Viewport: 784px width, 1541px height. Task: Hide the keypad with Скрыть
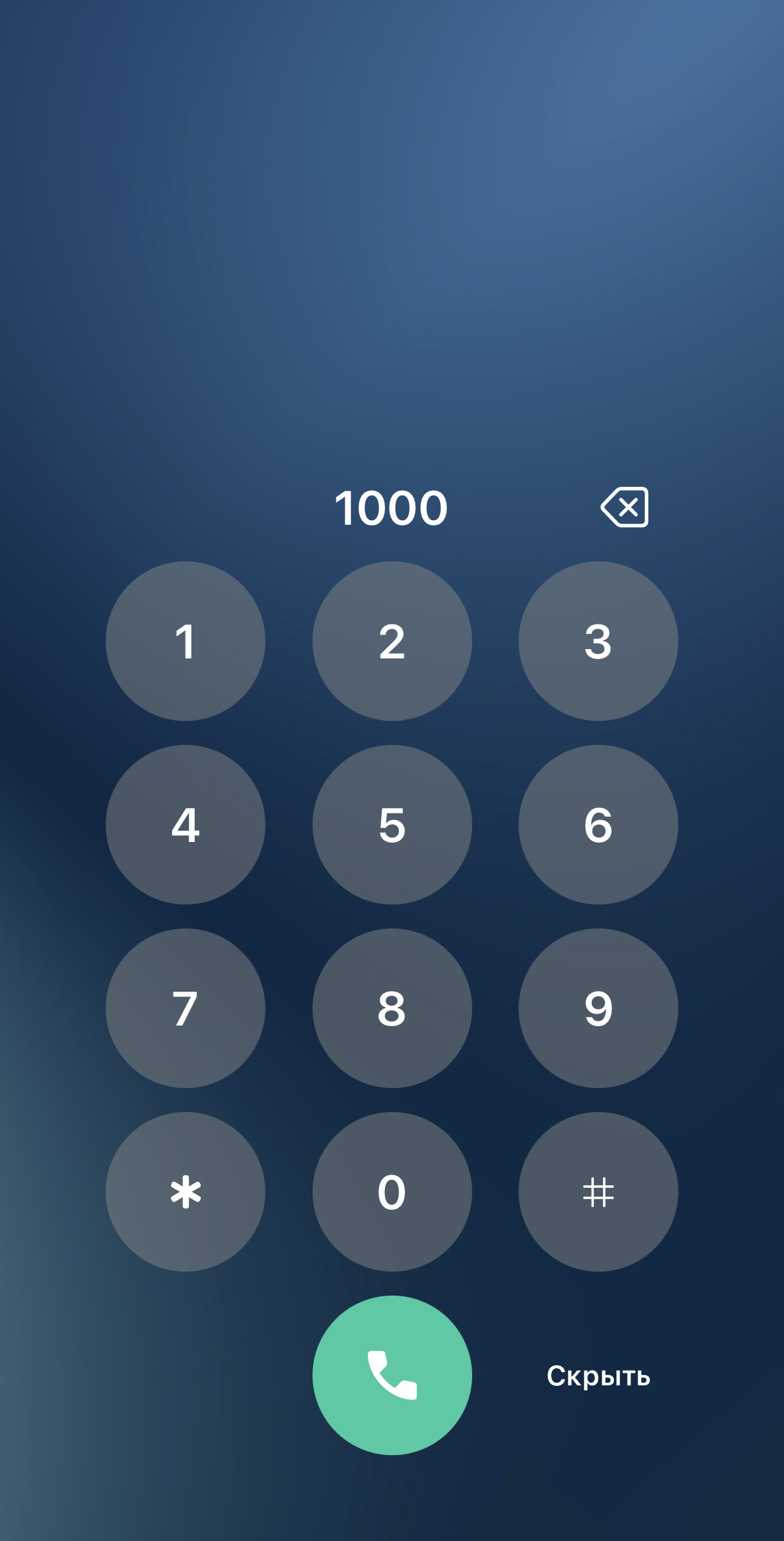pyautogui.click(x=598, y=1375)
